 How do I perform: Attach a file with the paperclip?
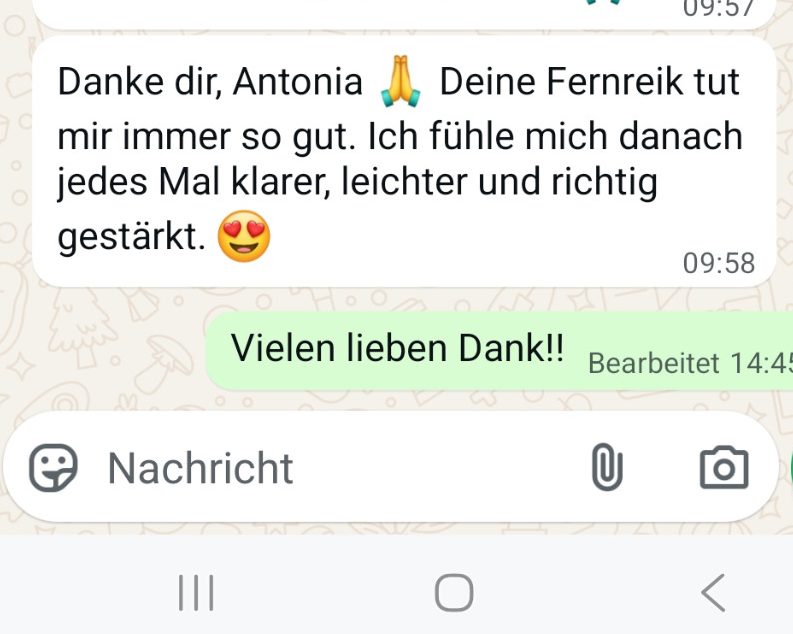point(606,468)
